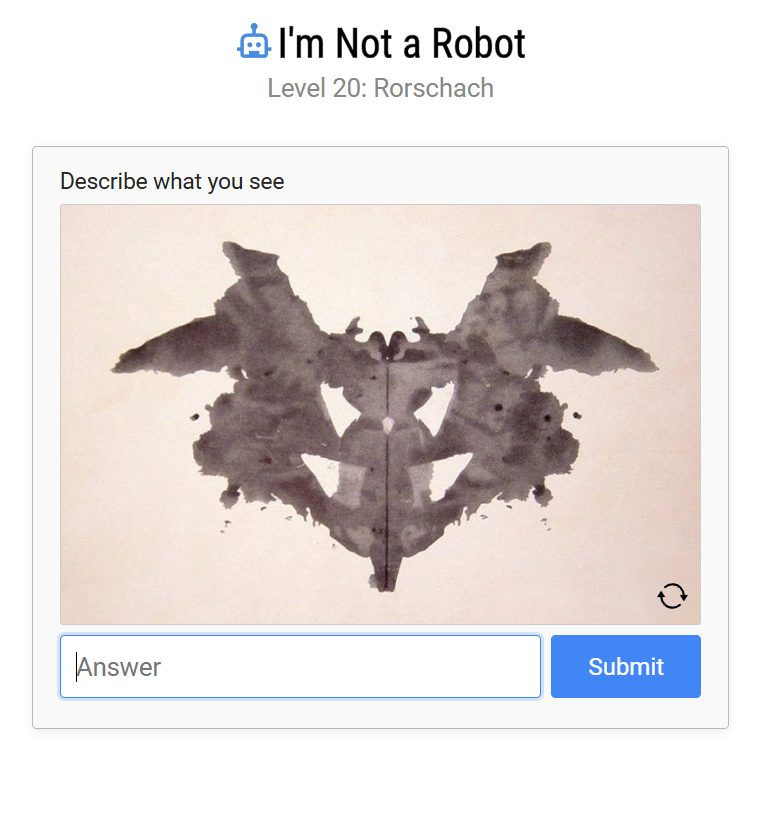This screenshot has width=759, height=825.
Task: Click the refresh symbol at the image corner
Action: (672, 595)
